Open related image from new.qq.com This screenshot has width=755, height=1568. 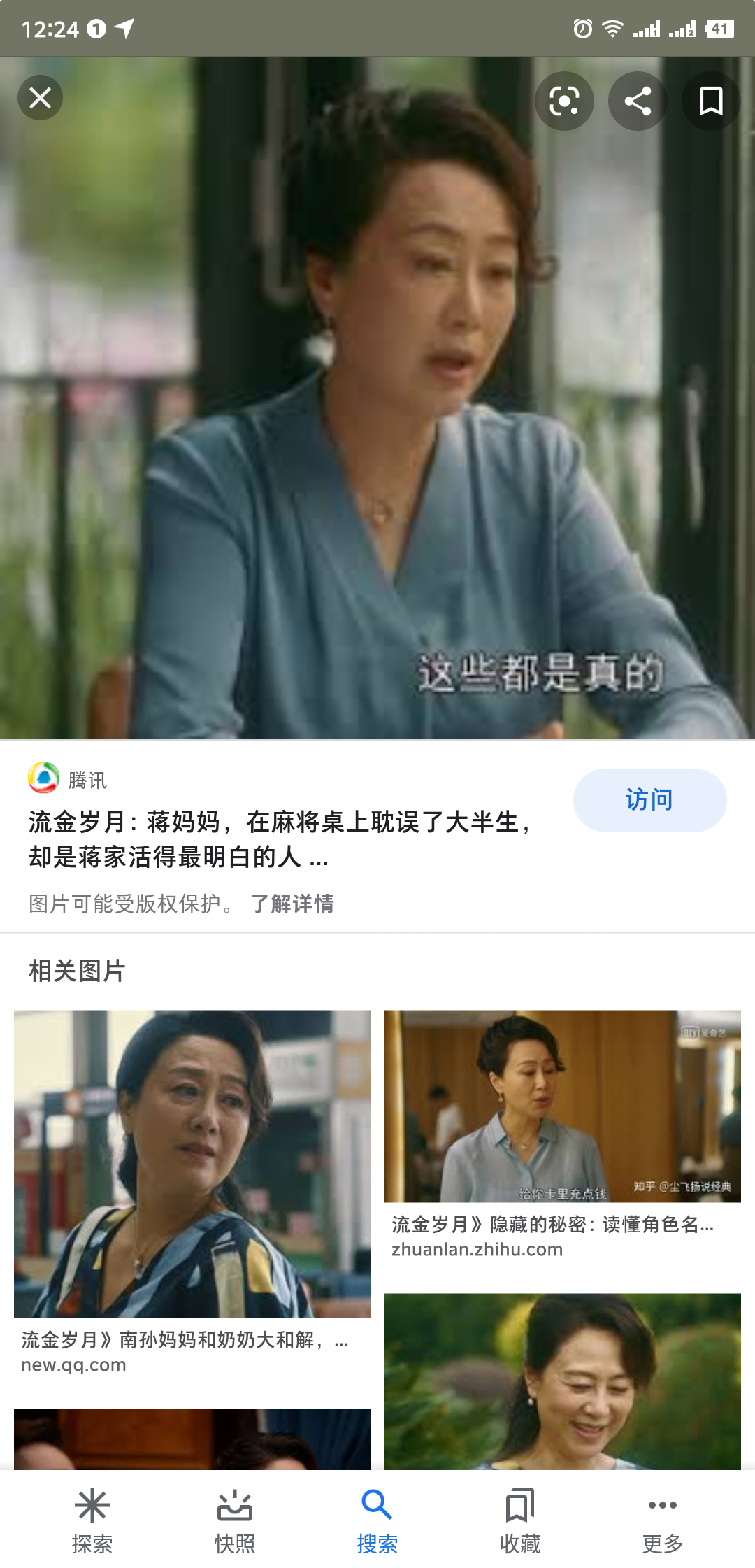[x=192, y=1164]
